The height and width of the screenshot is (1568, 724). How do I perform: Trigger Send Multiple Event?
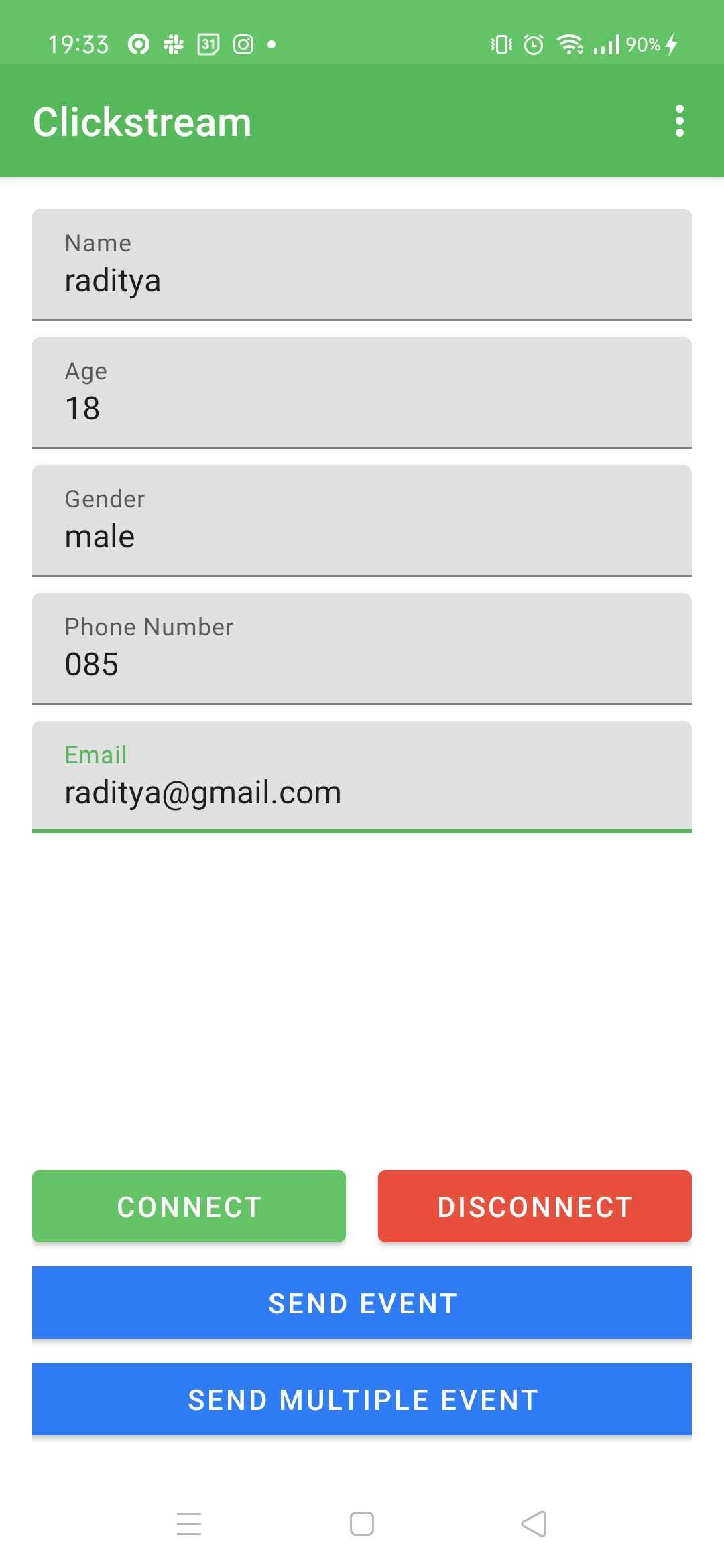coord(362,1399)
